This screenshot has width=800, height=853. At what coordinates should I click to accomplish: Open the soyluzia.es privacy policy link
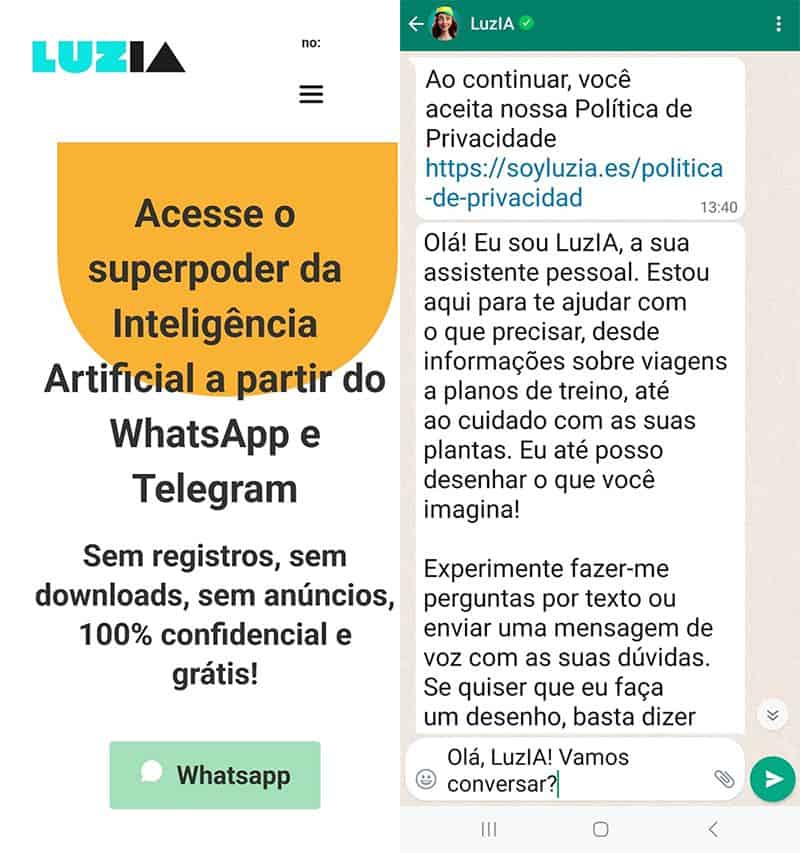[573, 183]
